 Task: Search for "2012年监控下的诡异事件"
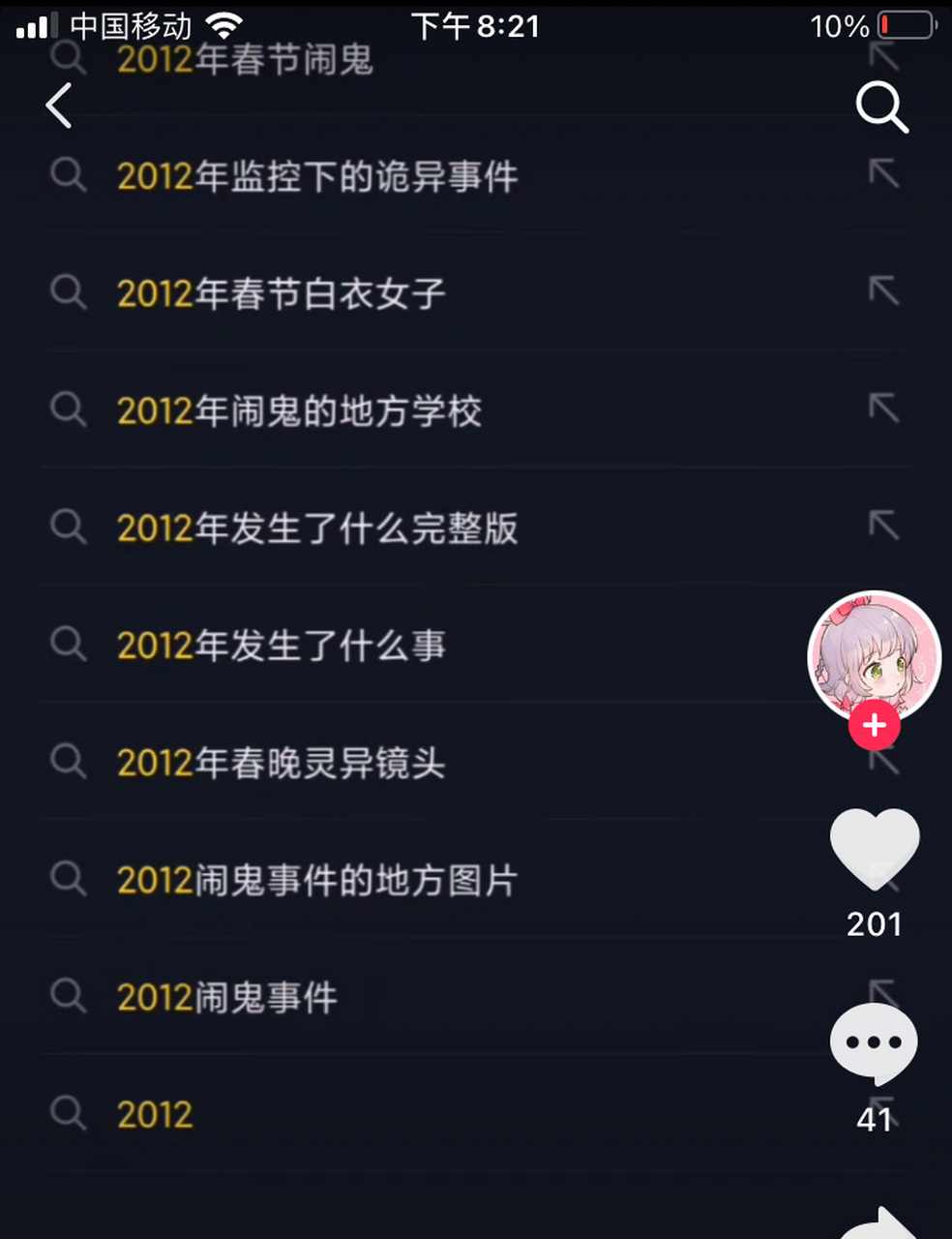317,177
